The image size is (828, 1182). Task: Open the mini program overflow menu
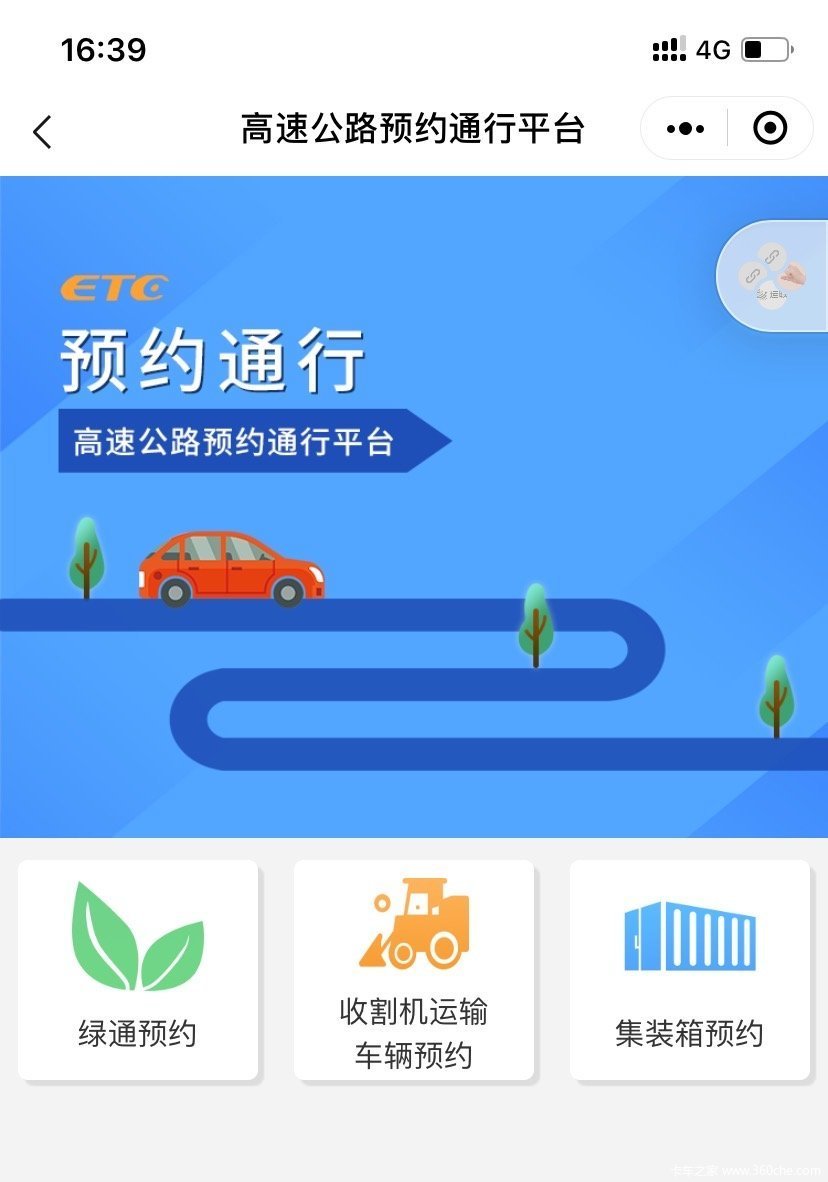685,129
